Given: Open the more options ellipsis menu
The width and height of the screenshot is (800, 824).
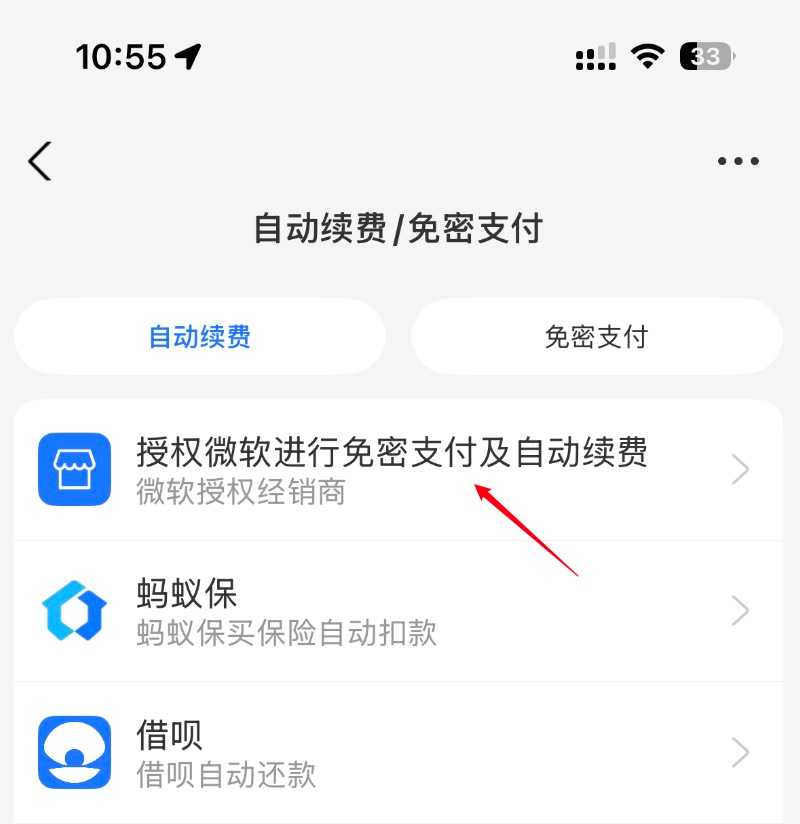Looking at the screenshot, I should click(738, 160).
